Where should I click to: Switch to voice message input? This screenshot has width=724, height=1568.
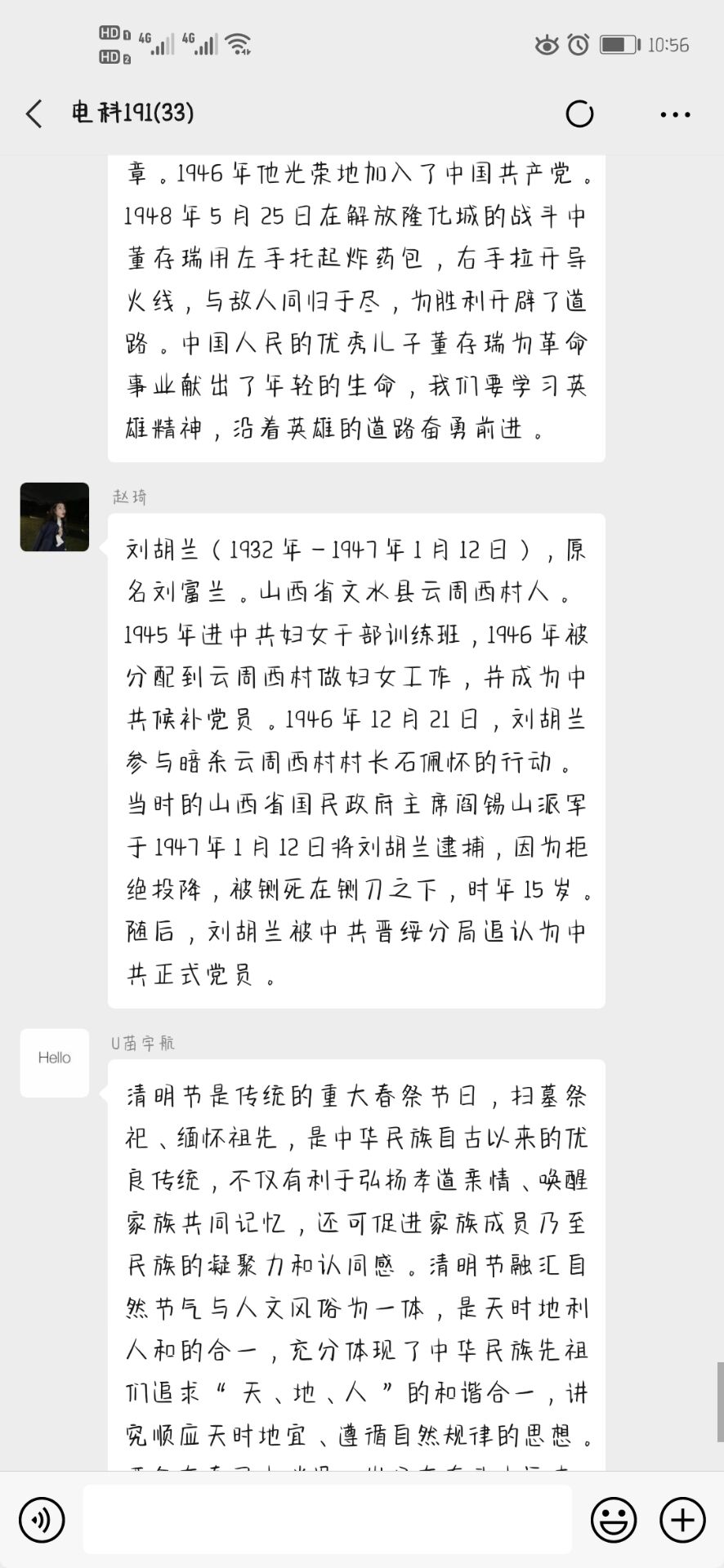pos(41,1520)
